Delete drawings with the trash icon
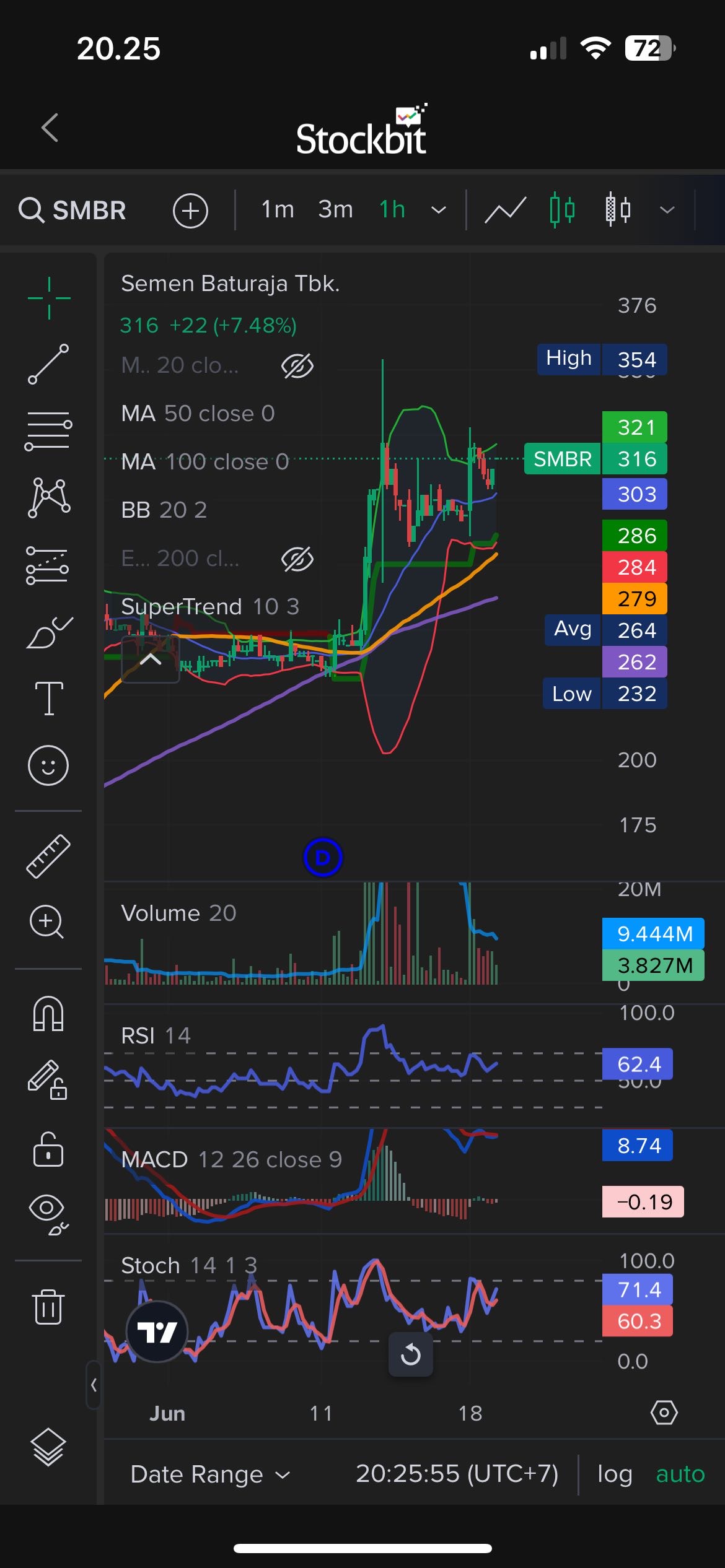The image size is (725, 1568). click(48, 1307)
